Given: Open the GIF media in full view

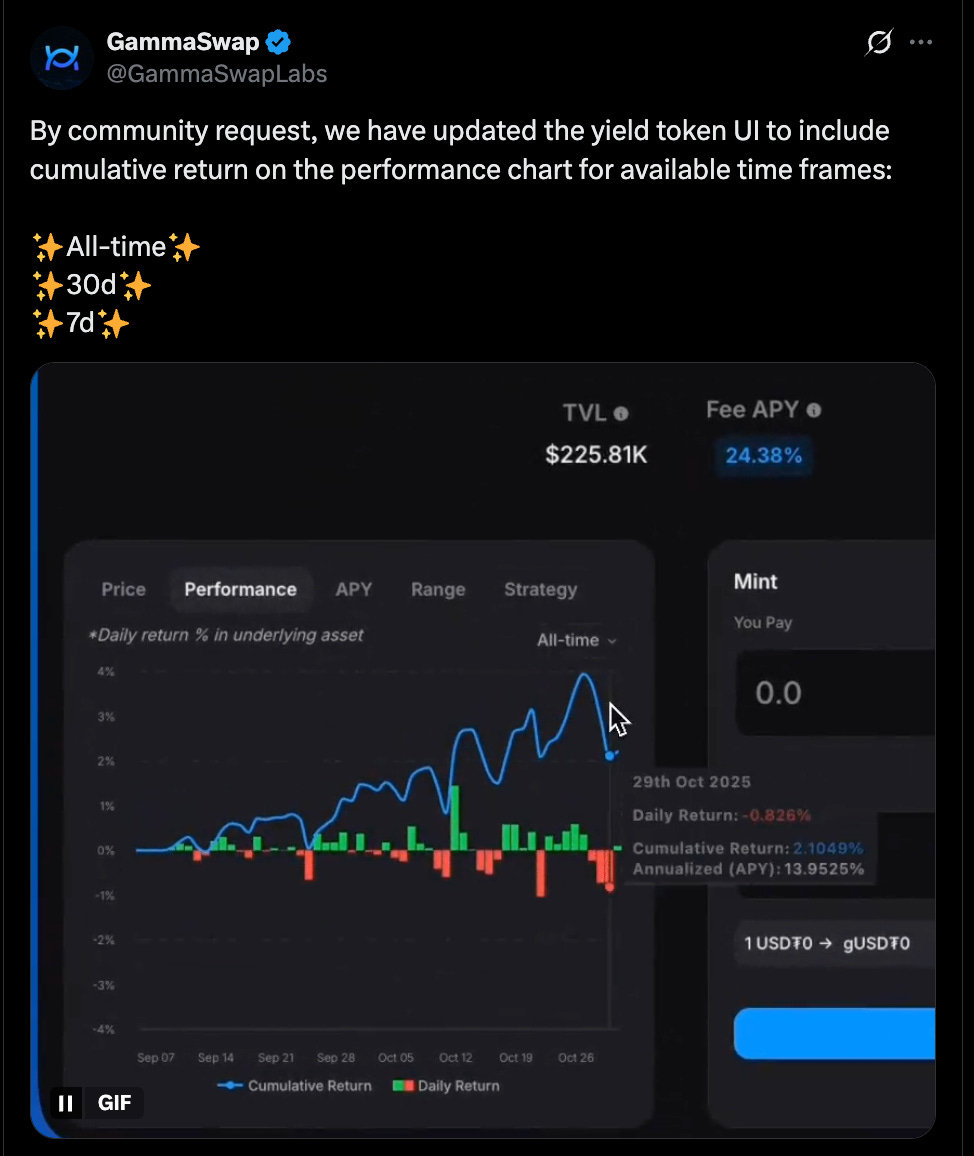Looking at the screenshot, I should point(483,750).
